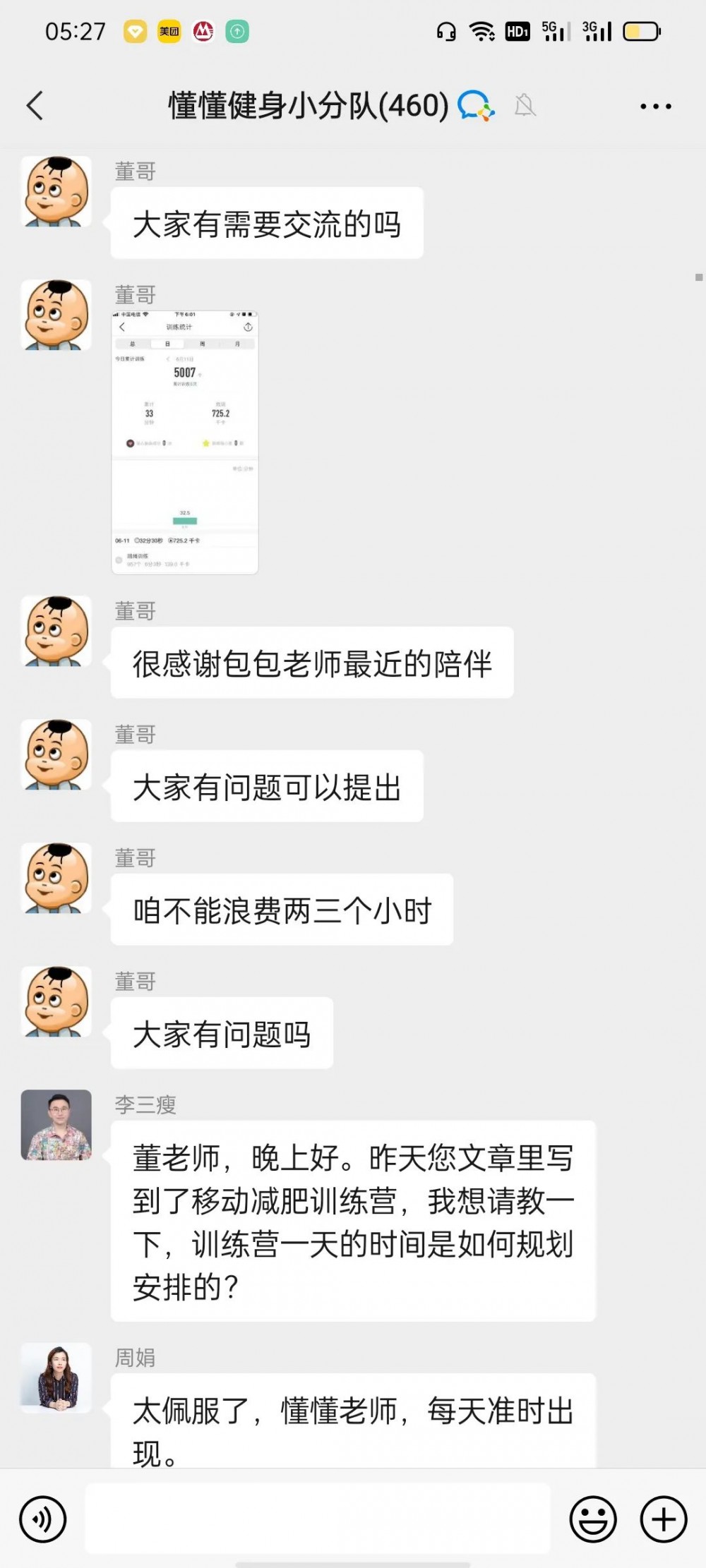706x1568 pixels.
Task: View 李三瘦's profile avatar
Action: tap(56, 1125)
